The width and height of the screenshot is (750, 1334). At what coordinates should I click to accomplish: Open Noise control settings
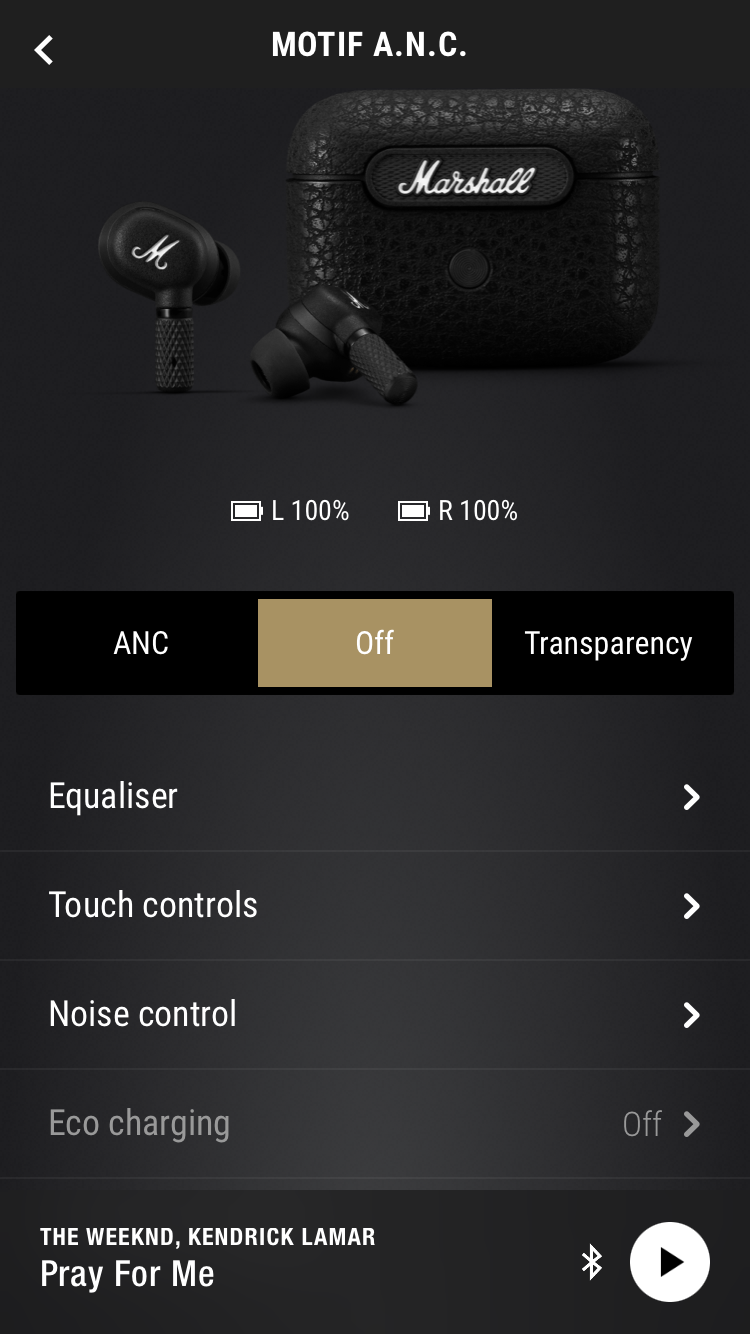pos(375,1015)
